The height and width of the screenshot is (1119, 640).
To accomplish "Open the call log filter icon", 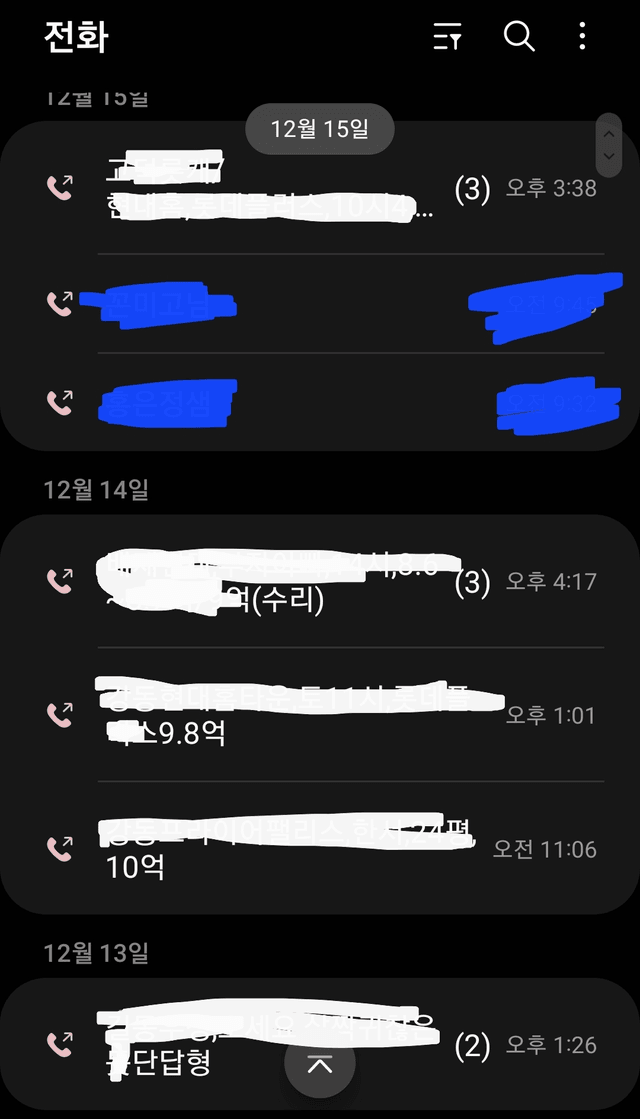I will coord(448,36).
